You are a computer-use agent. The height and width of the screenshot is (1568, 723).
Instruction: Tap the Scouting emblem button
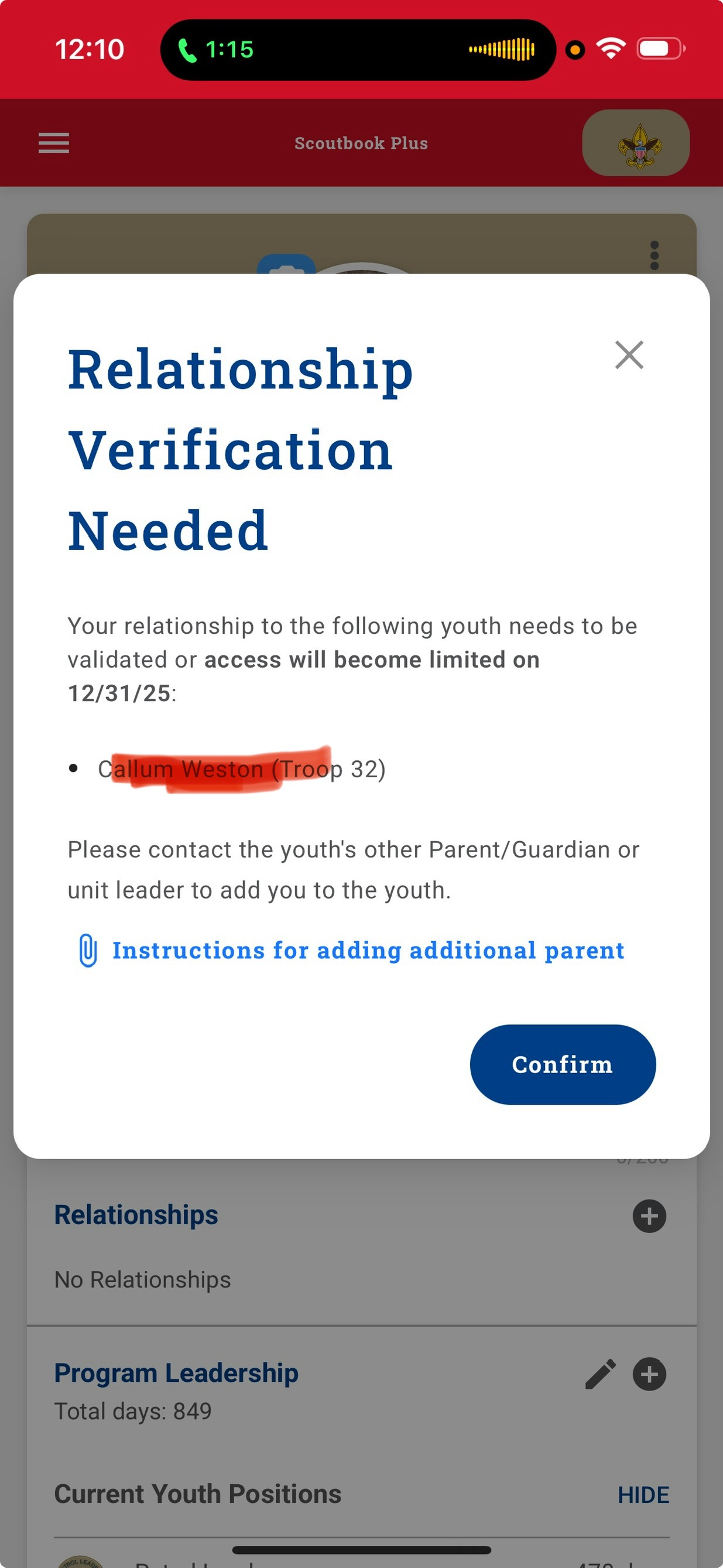(x=635, y=143)
